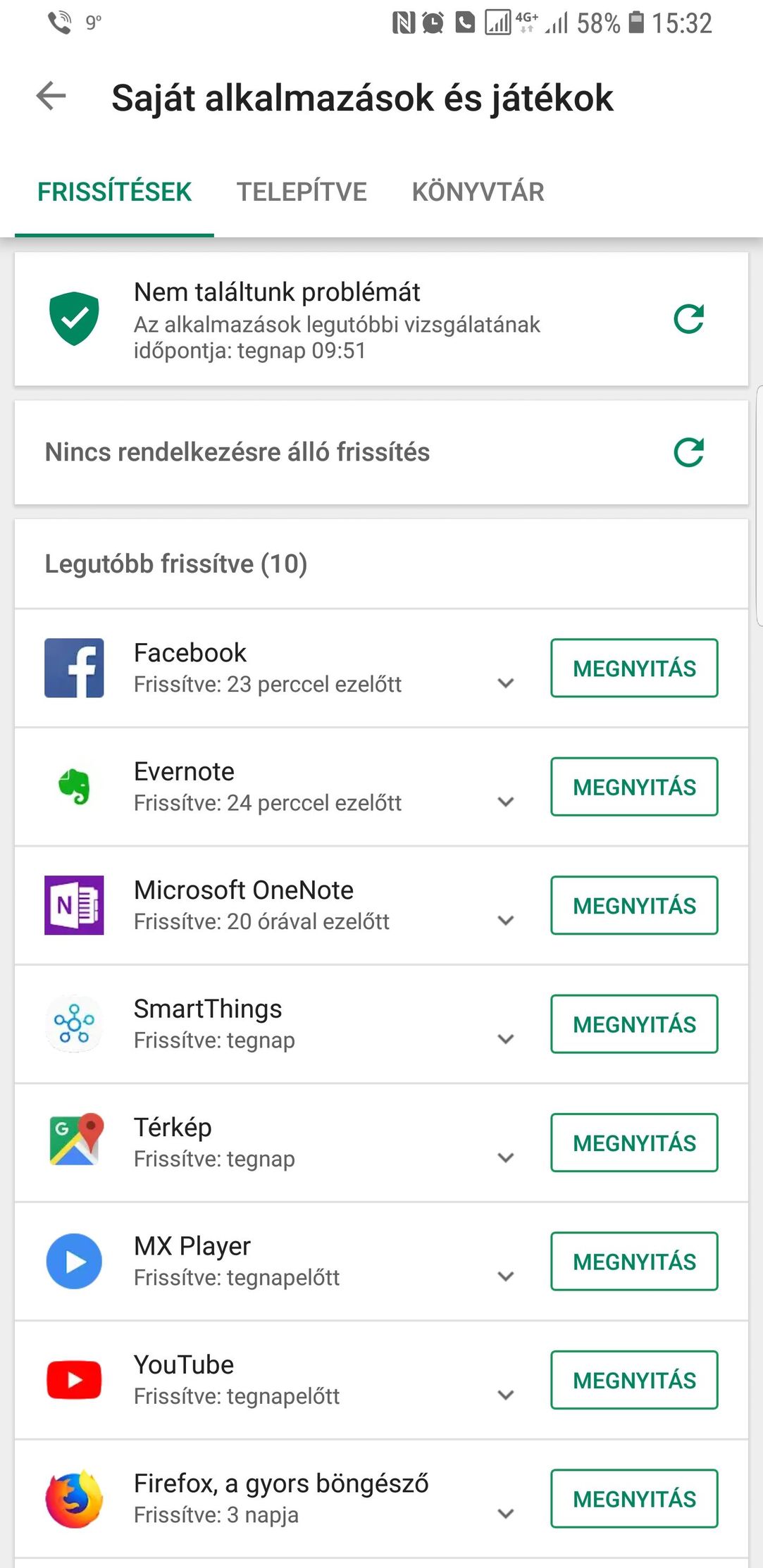Open YouTube with its MEGNYITÁS button
This screenshot has height=1568, width=763.
(634, 1380)
